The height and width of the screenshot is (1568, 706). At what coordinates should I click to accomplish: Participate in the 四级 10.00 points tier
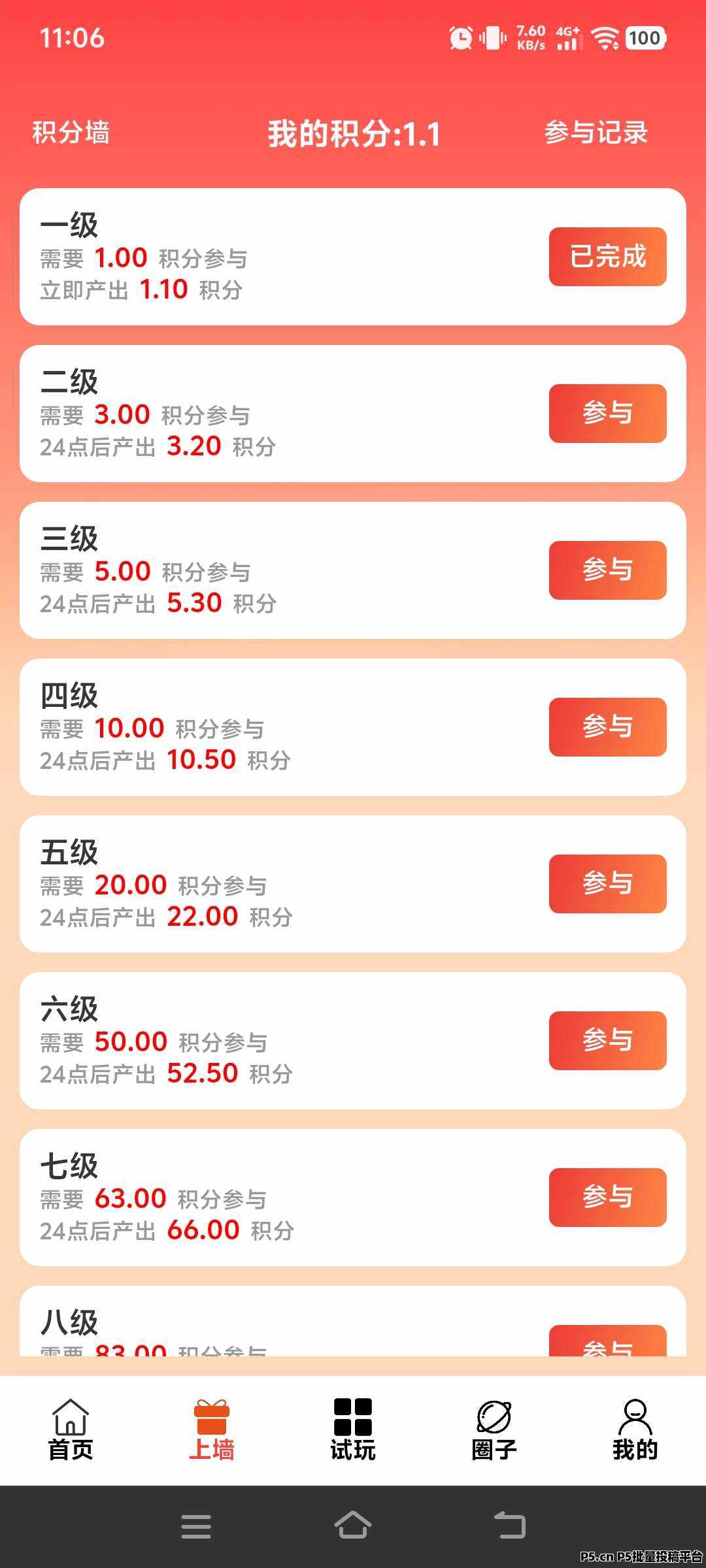pos(607,727)
